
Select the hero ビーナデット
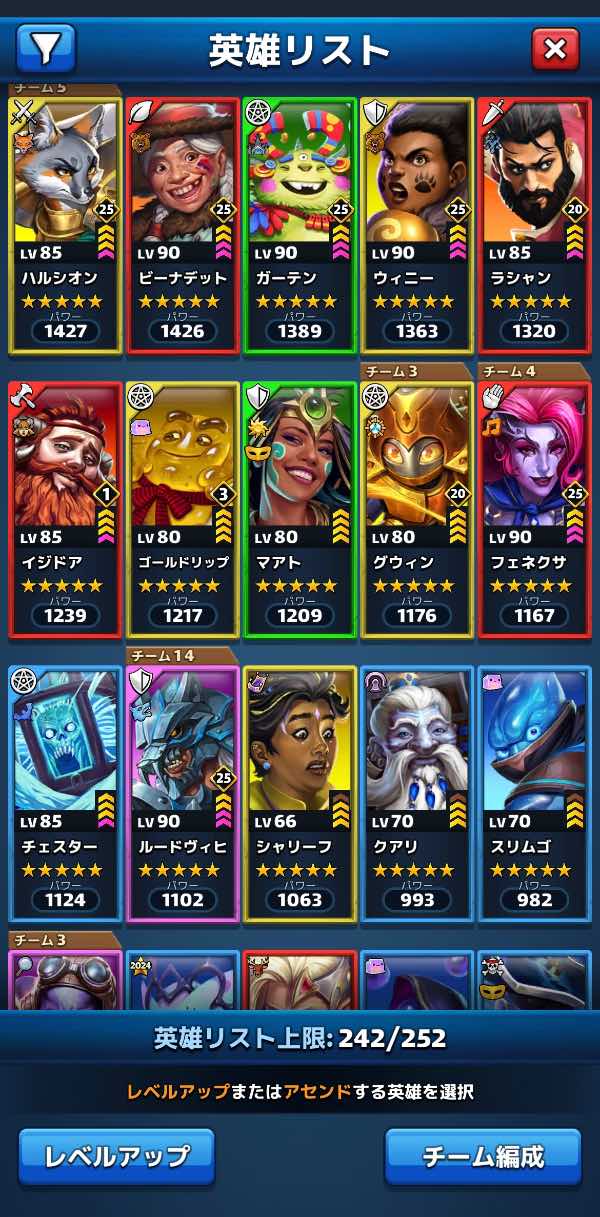coord(182,225)
